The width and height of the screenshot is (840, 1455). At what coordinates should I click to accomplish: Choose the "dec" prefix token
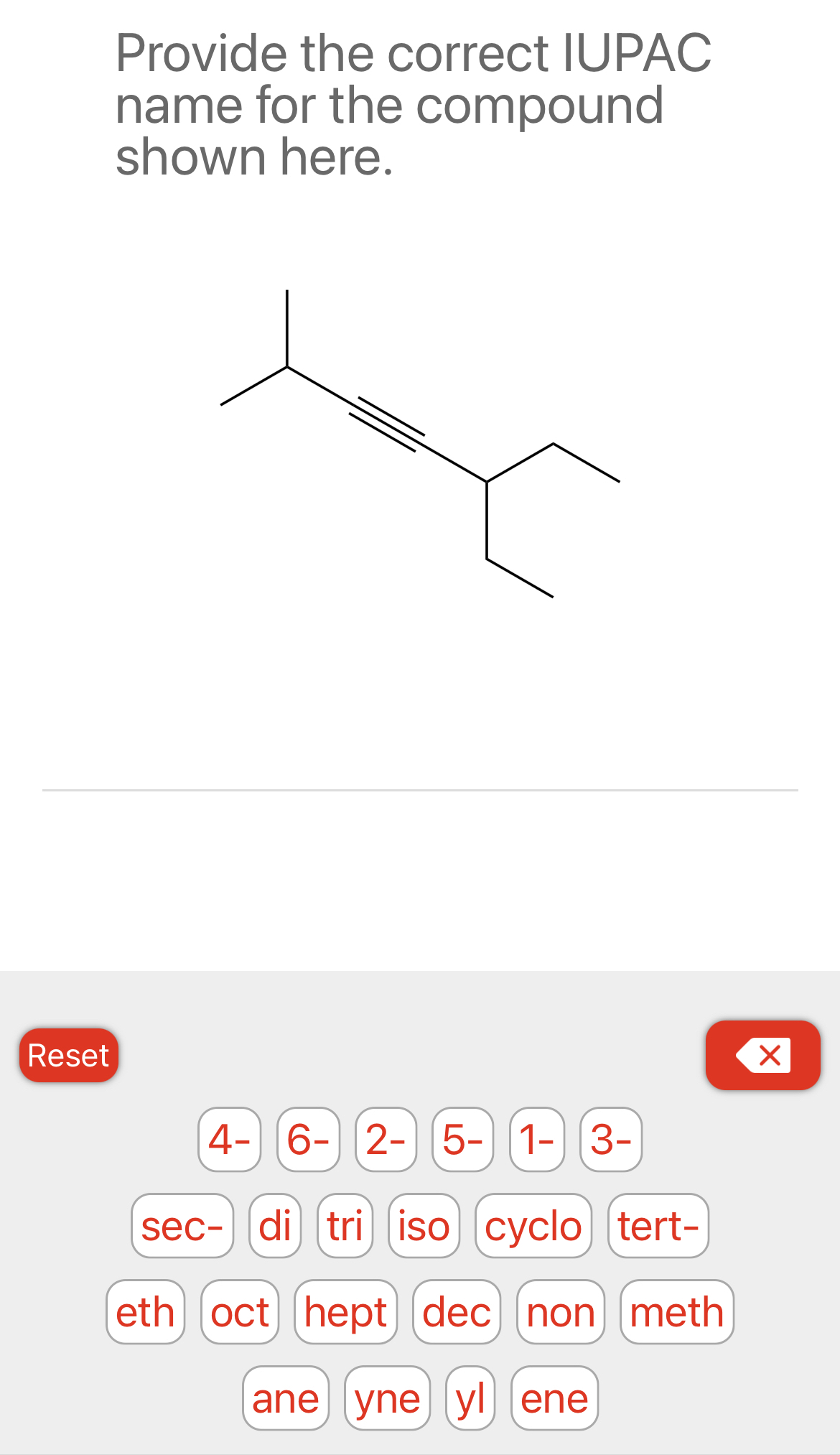click(x=456, y=1313)
